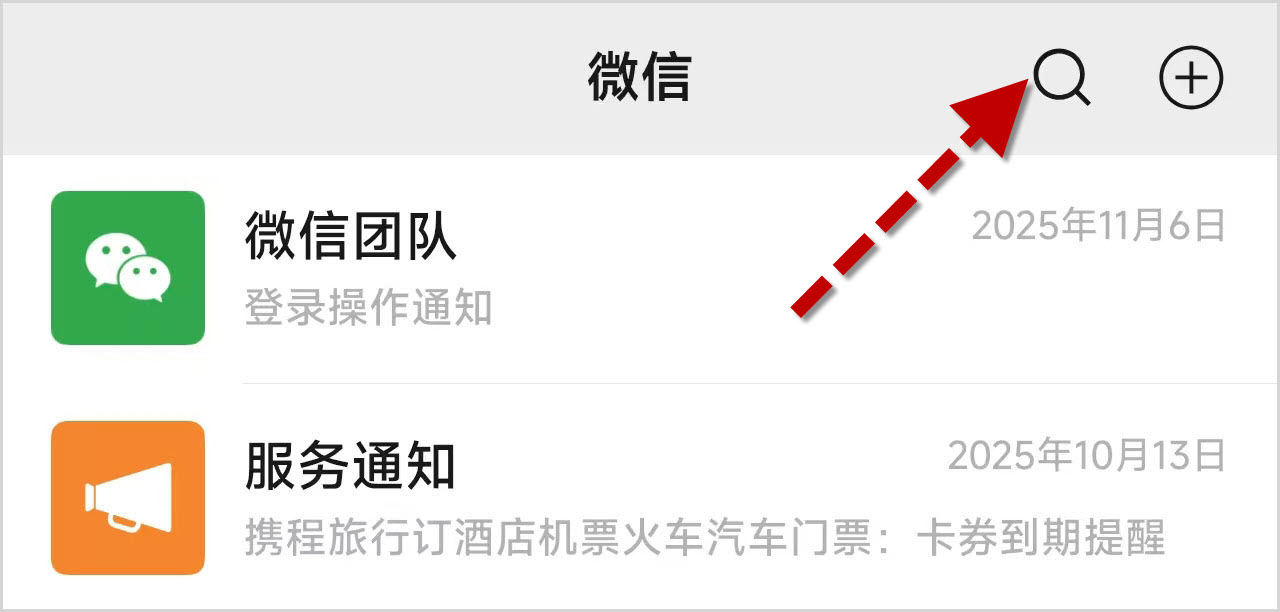Open the plus menu icon
Viewport: 1280px width, 612px height.
coord(1191,77)
